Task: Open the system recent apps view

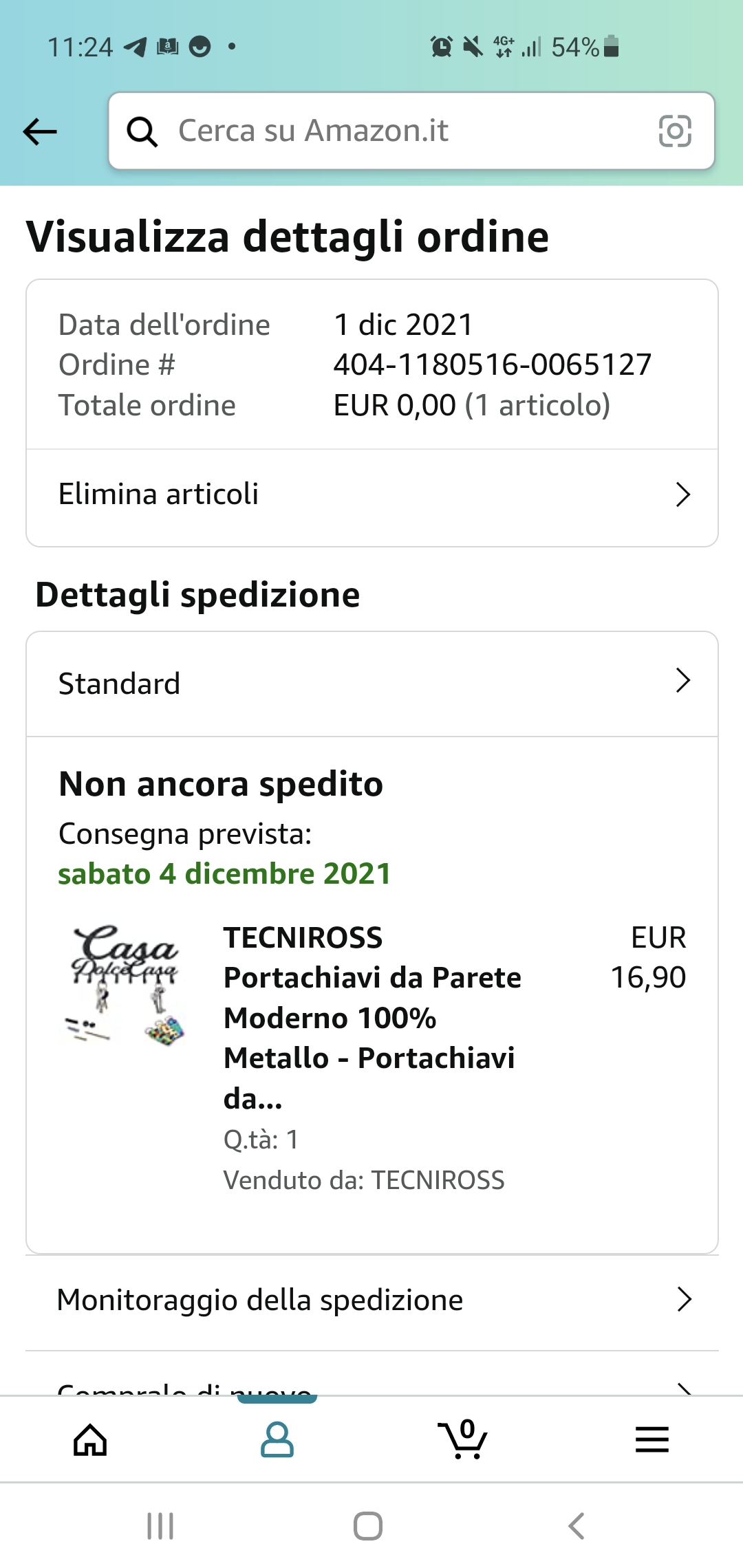Action: (x=160, y=1526)
